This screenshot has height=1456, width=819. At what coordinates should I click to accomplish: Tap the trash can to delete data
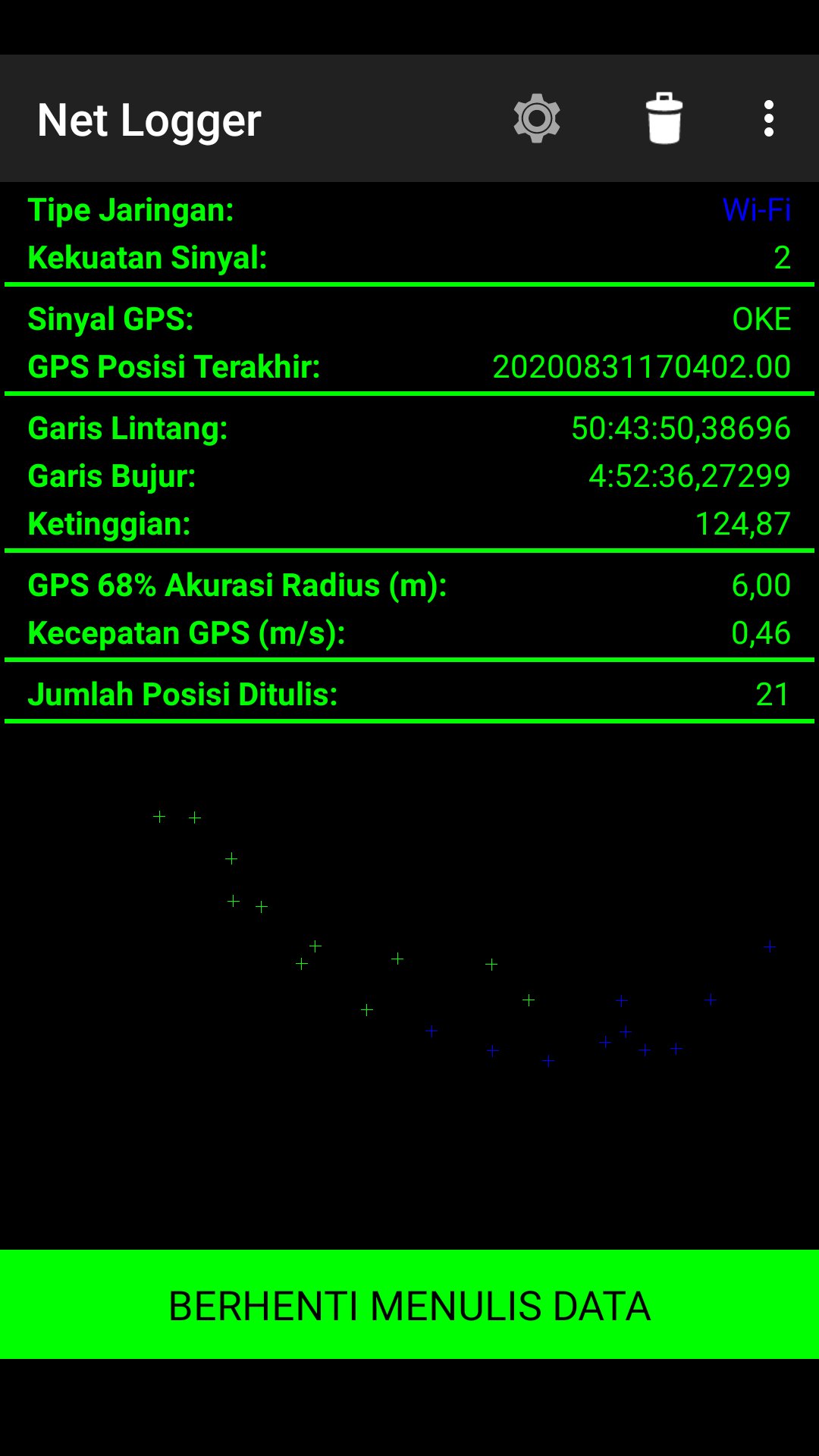point(664,118)
